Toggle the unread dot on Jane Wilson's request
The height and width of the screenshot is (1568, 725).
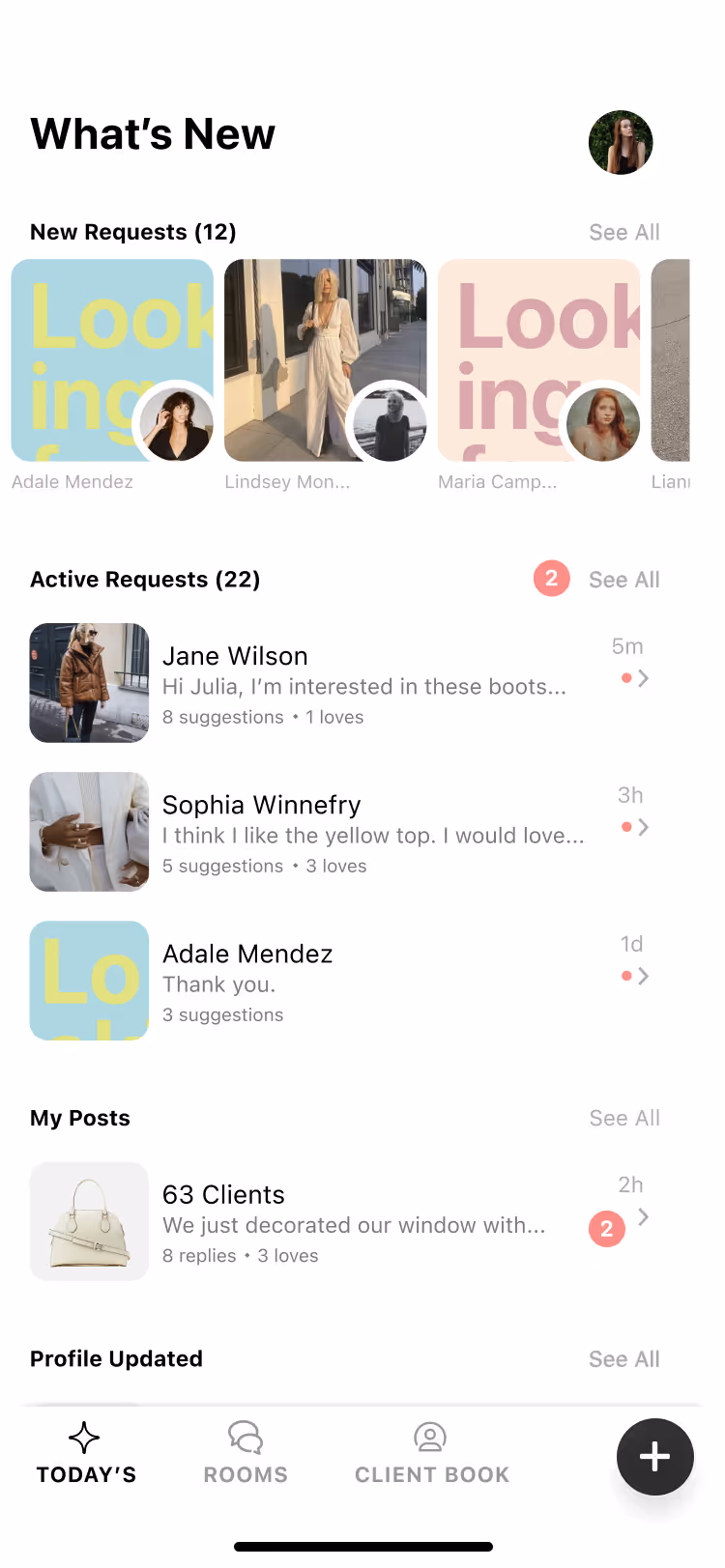point(626,678)
